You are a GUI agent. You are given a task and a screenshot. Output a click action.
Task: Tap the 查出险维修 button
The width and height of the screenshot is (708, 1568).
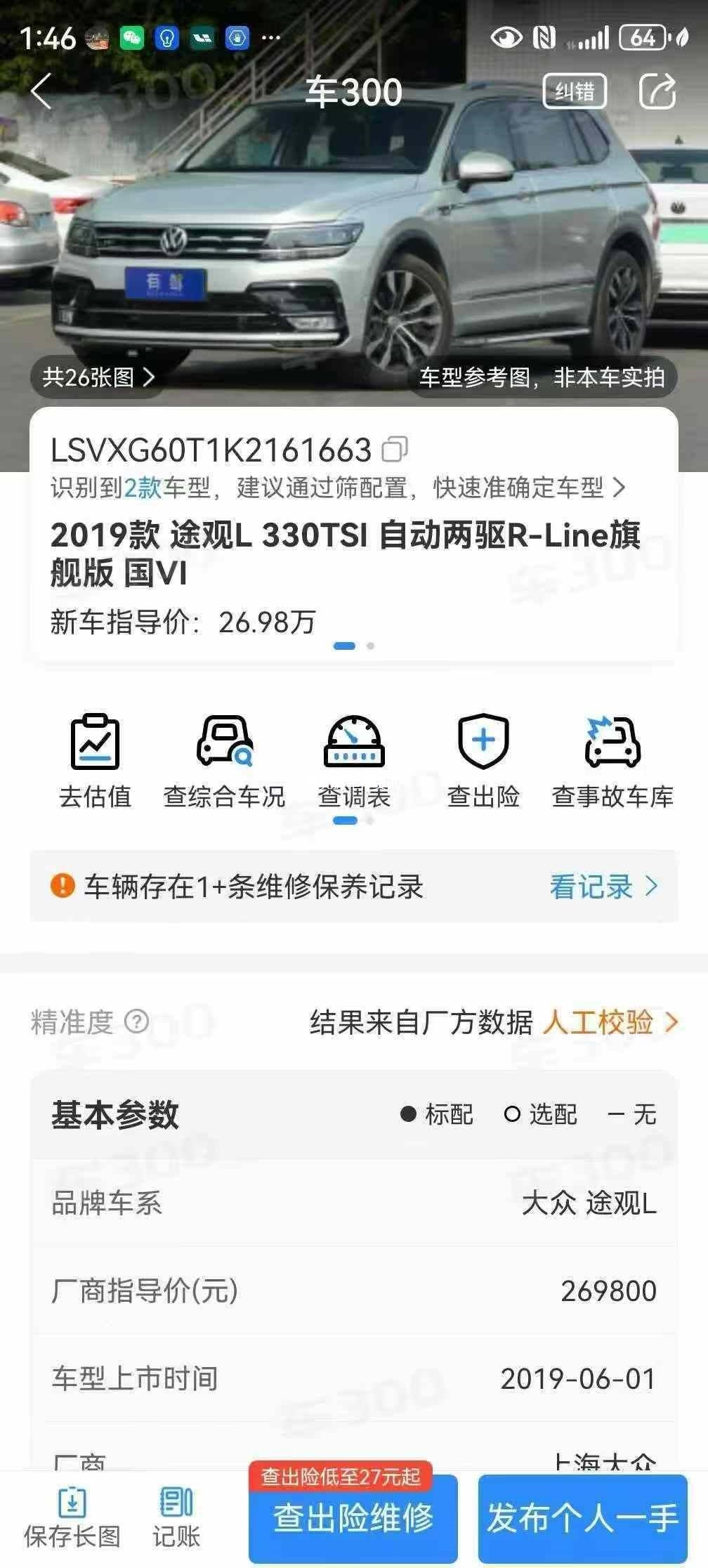pyautogui.click(x=353, y=1519)
